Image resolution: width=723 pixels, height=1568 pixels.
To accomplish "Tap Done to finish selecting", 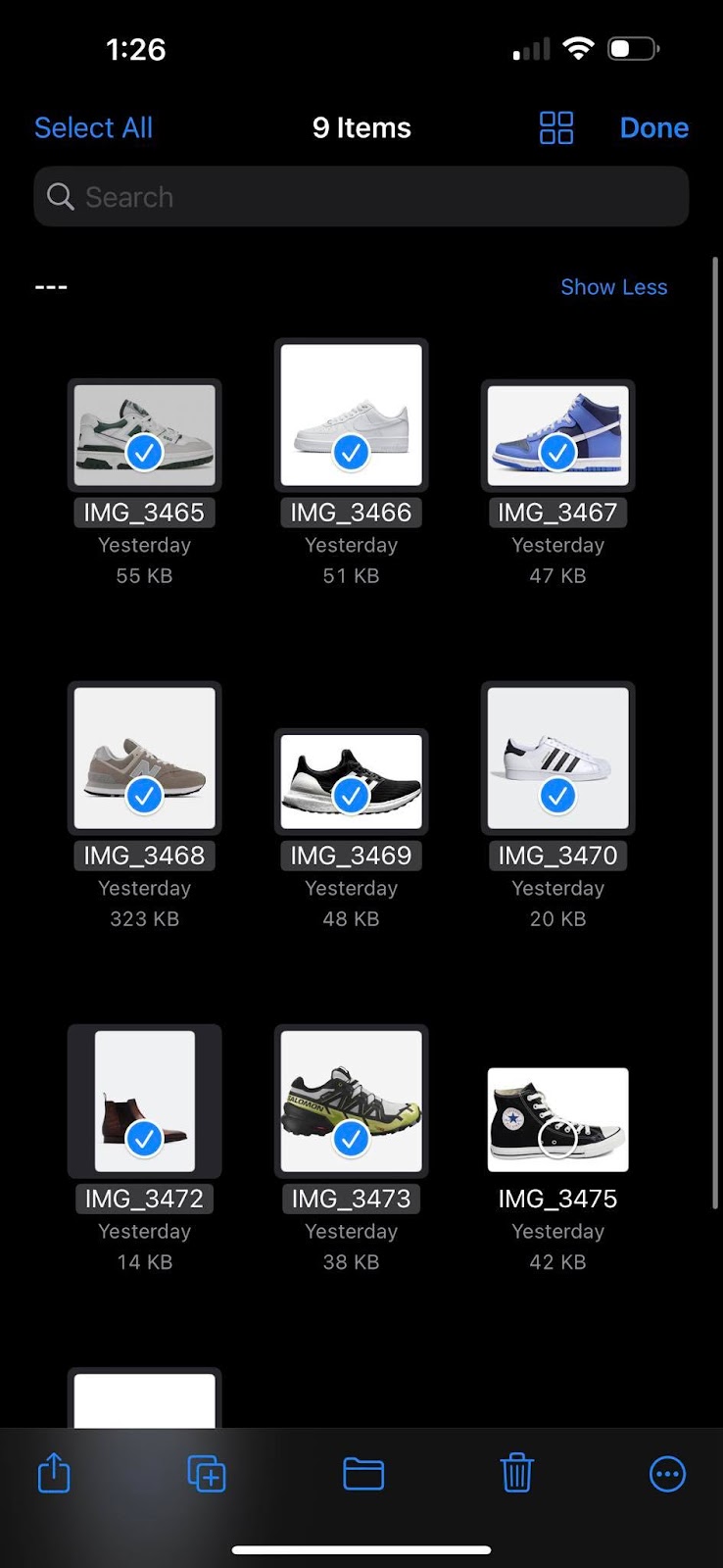I will (x=653, y=127).
